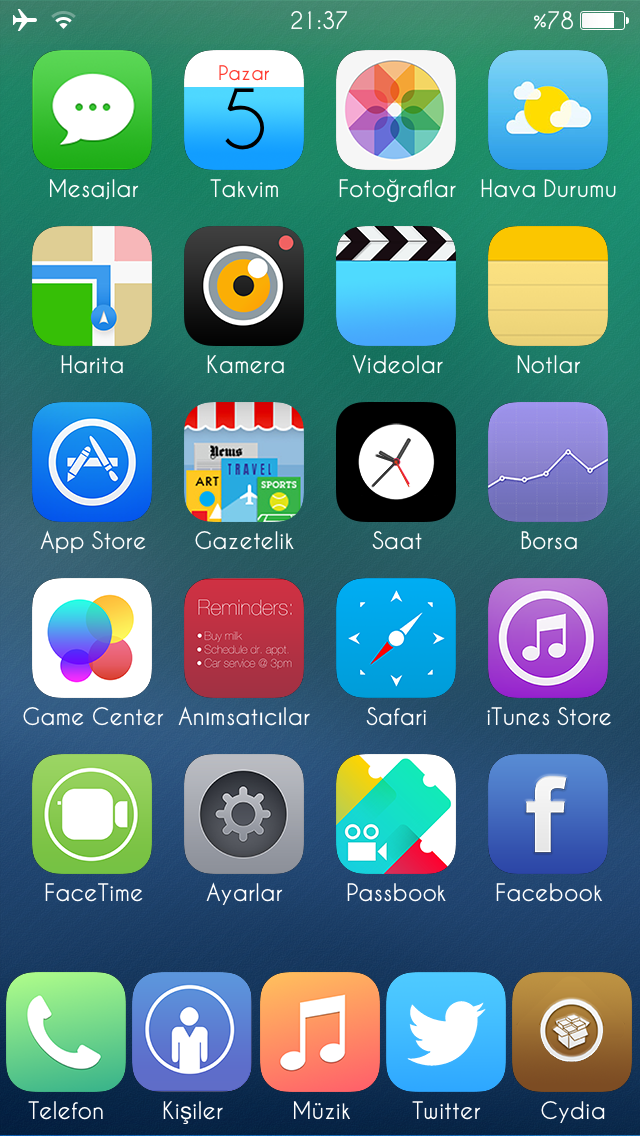Launch Cydia from the dock
Viewport: 640px width, 1136px height.
pyautogui.click(x=573, y=1032)
